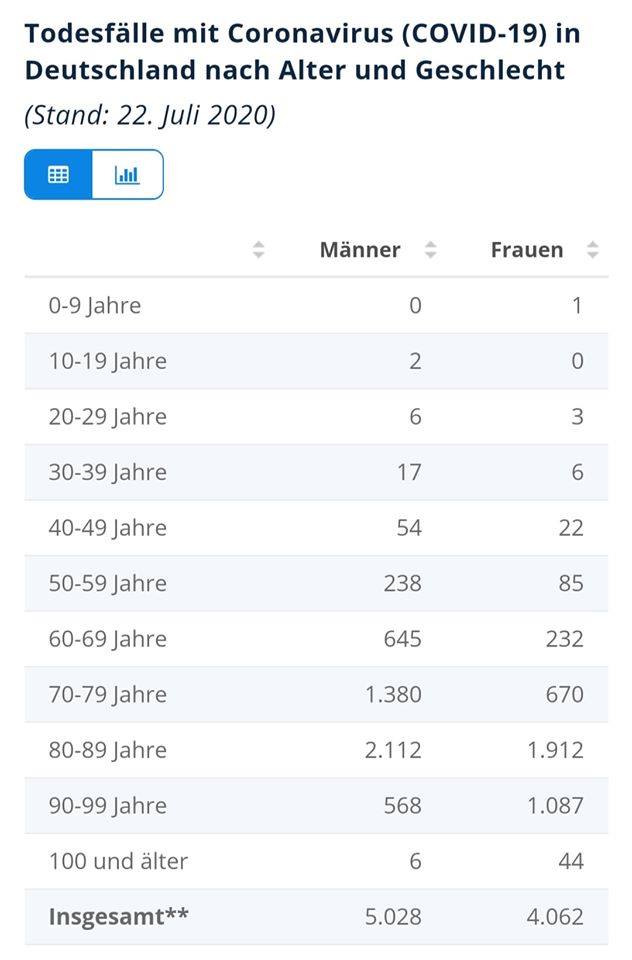
Task: Sort the table by Männer column
Action: tap(430, 250)
